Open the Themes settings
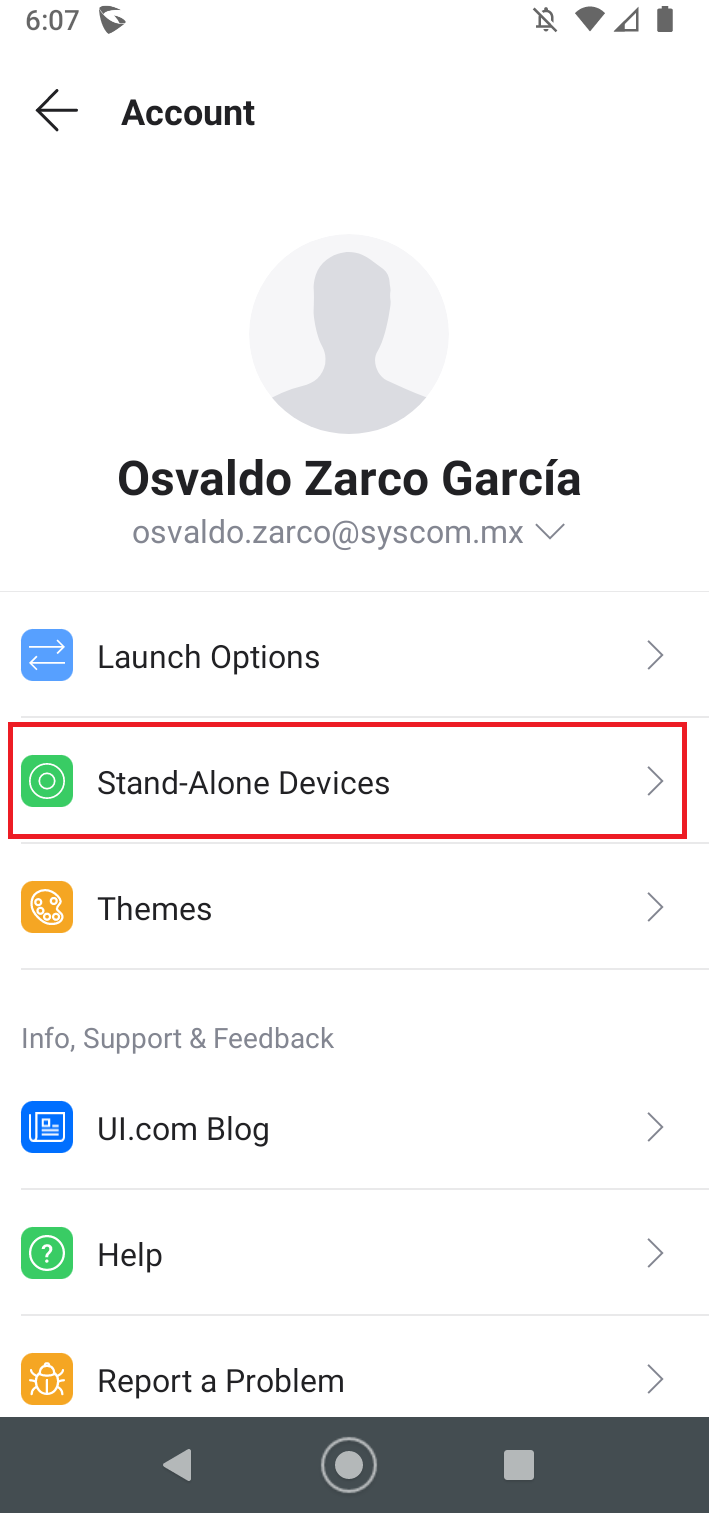The width and height of the screenshot is (709, 1513). (354, 908)
